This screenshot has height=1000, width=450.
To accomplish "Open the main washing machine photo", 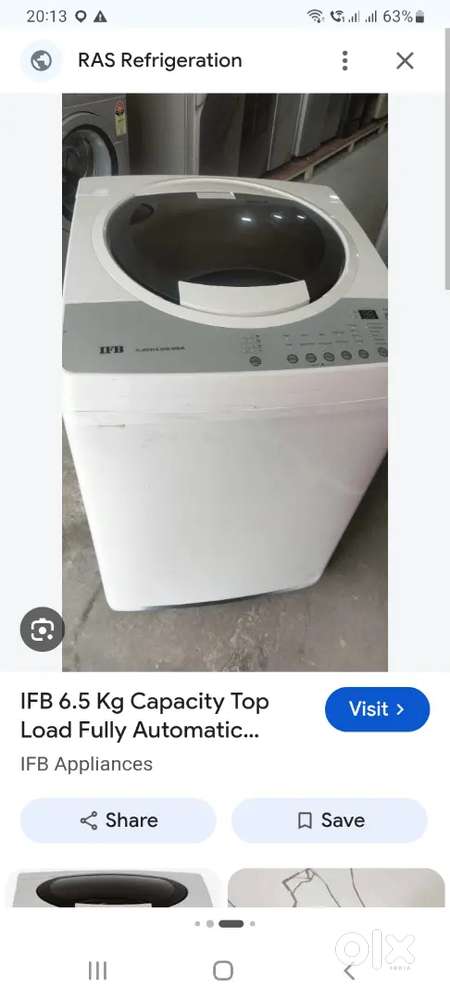I will click(x=225, y=382).
